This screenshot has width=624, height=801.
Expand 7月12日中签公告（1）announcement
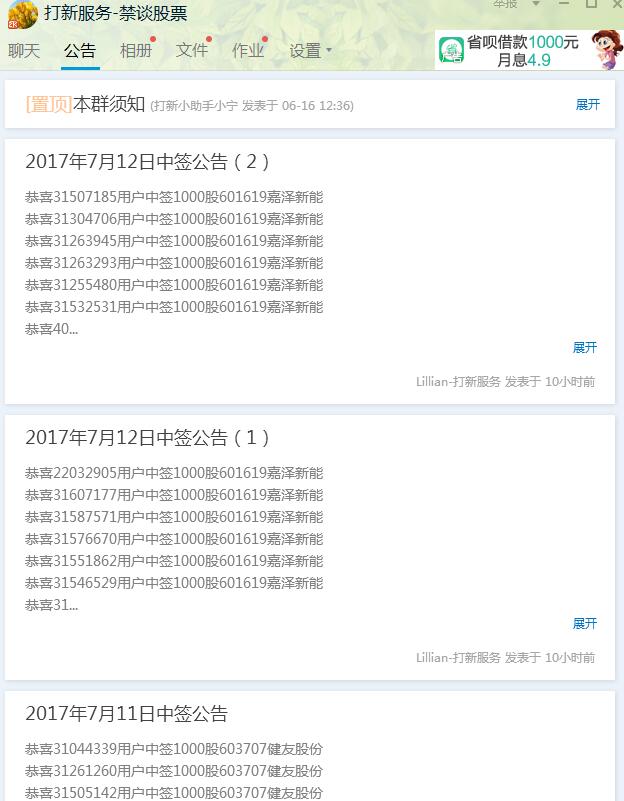pyautogui.click(x=584, y=623)
